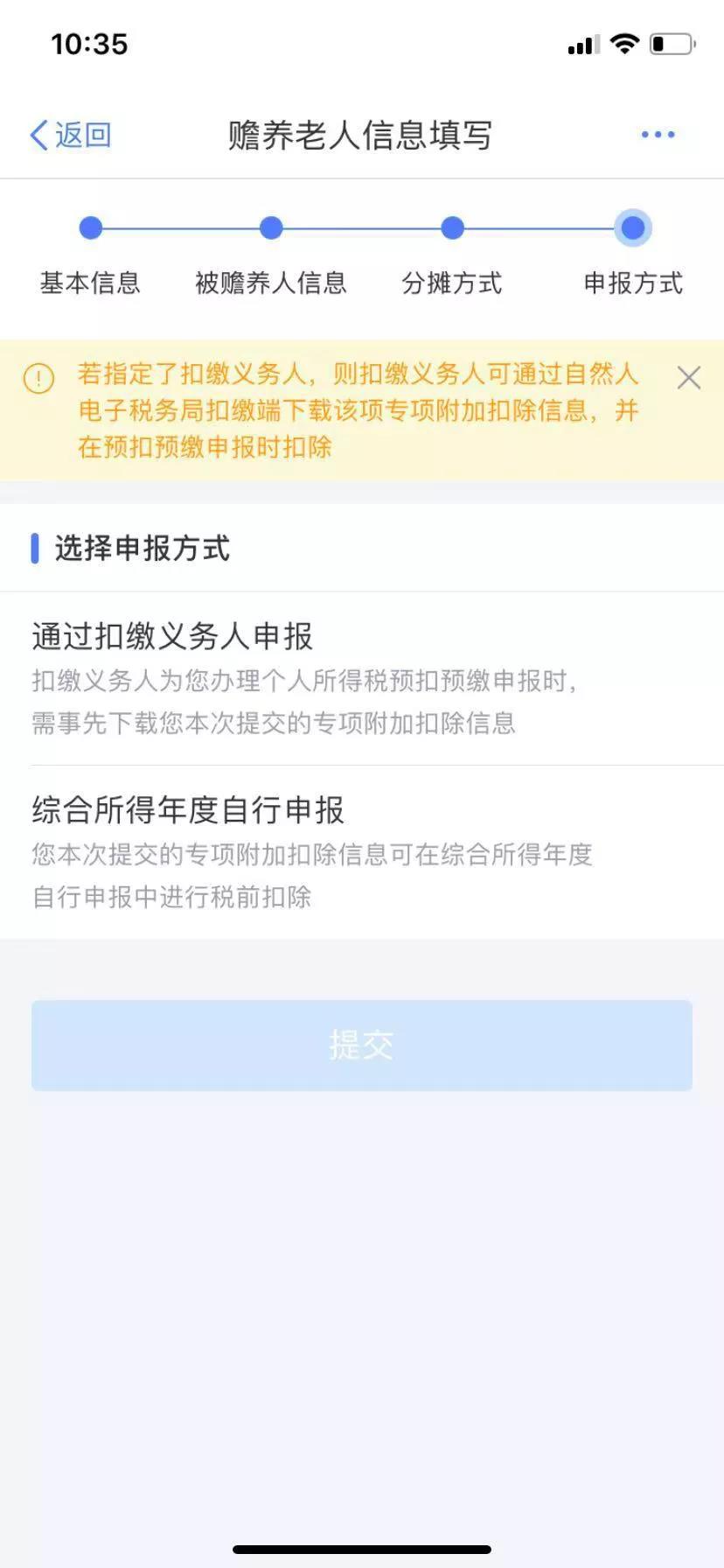Tap the back arrow icon beside 返回
The image size is (724, 1568).
(x=36, y=134)
